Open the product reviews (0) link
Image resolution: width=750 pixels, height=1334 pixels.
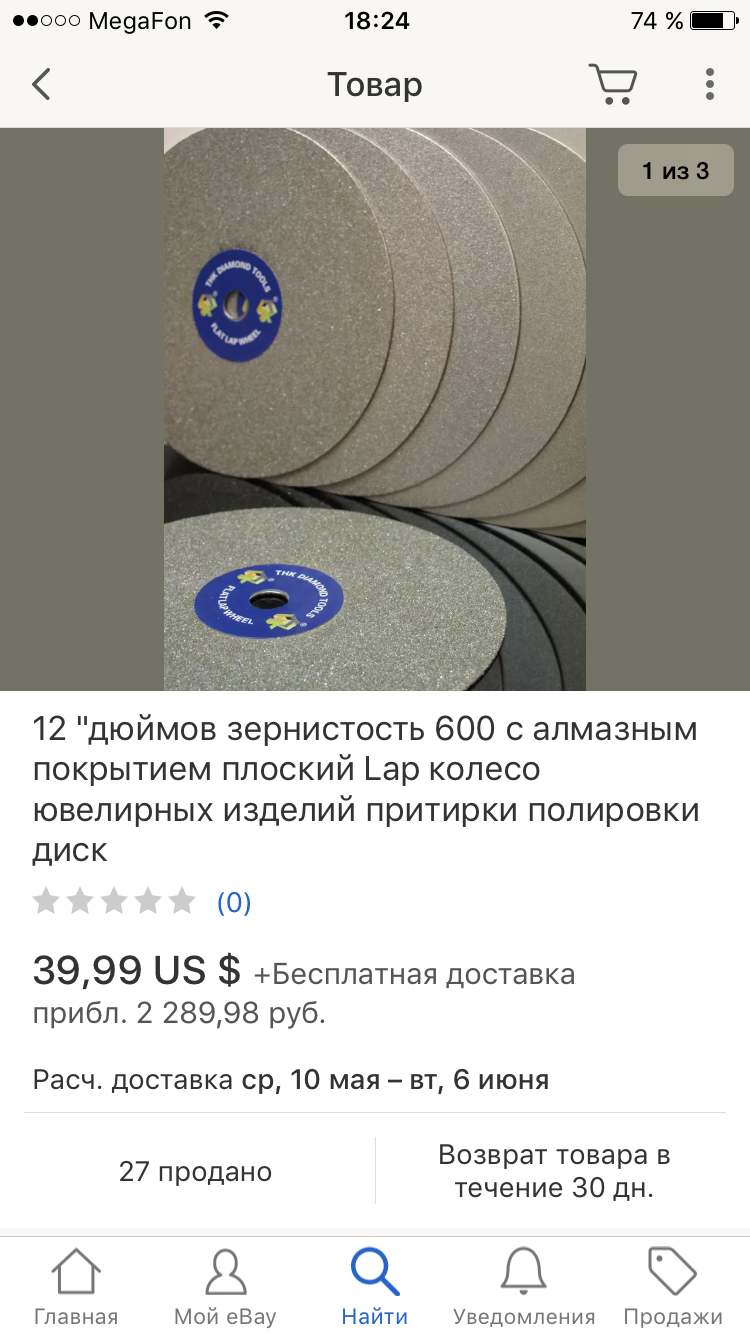(234, 903)
